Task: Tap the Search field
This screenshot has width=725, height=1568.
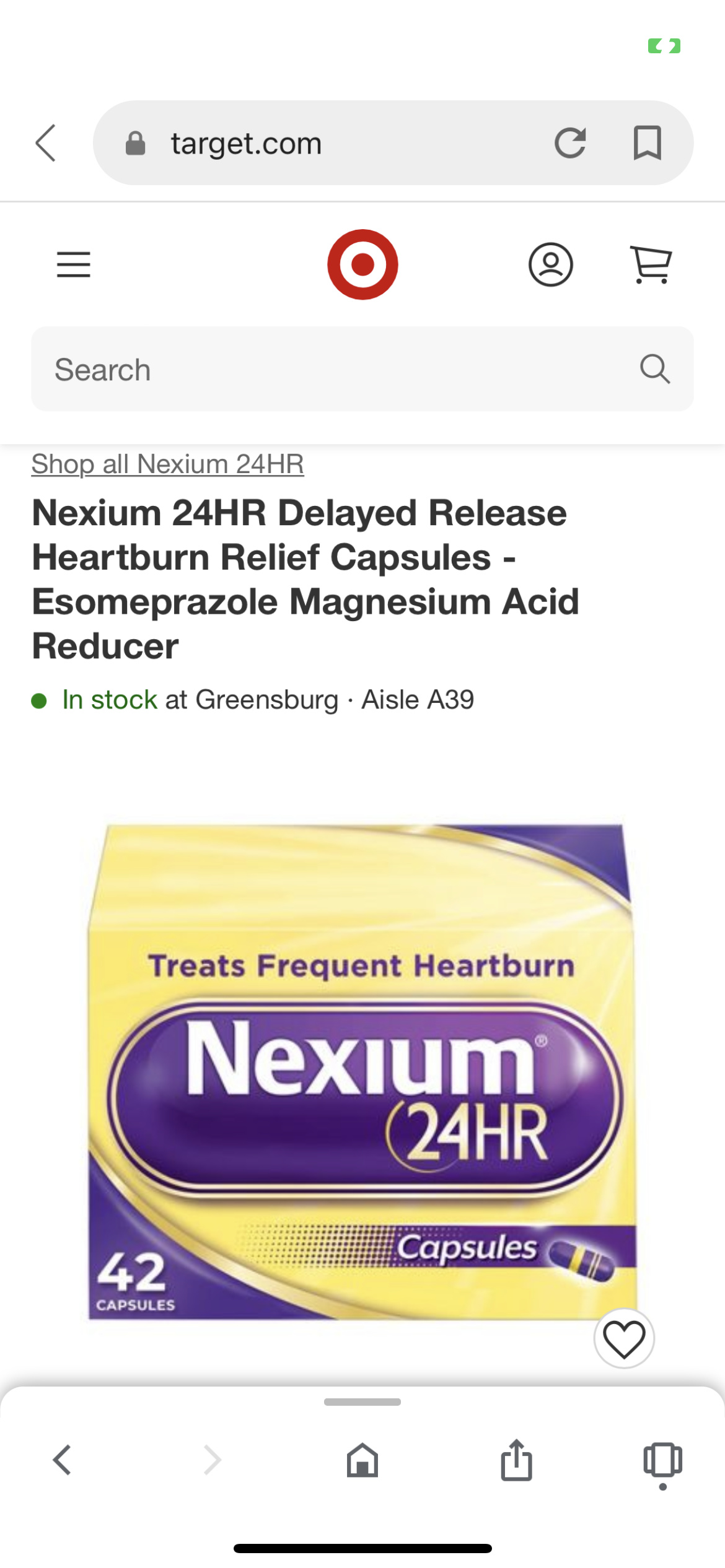Action: (x=362, y=369)
